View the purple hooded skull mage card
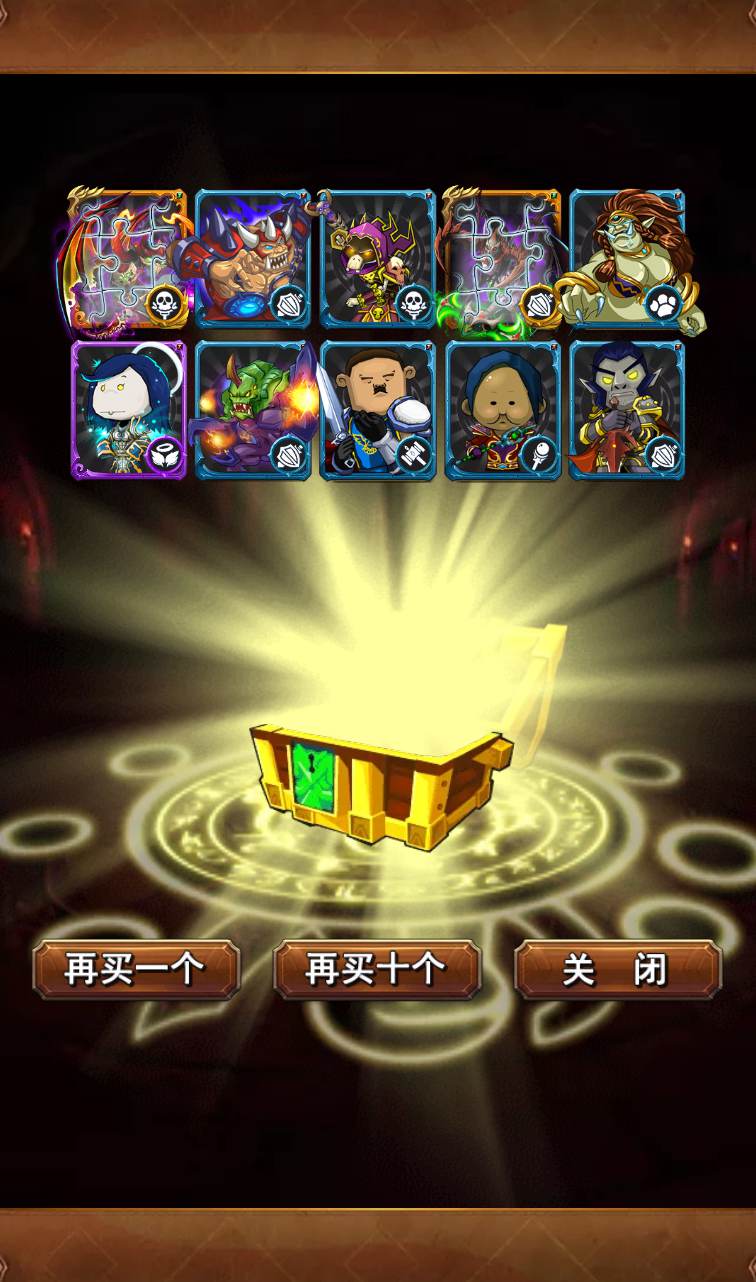The height and width of the screenshot is (1282, 756). coord(377,260)
